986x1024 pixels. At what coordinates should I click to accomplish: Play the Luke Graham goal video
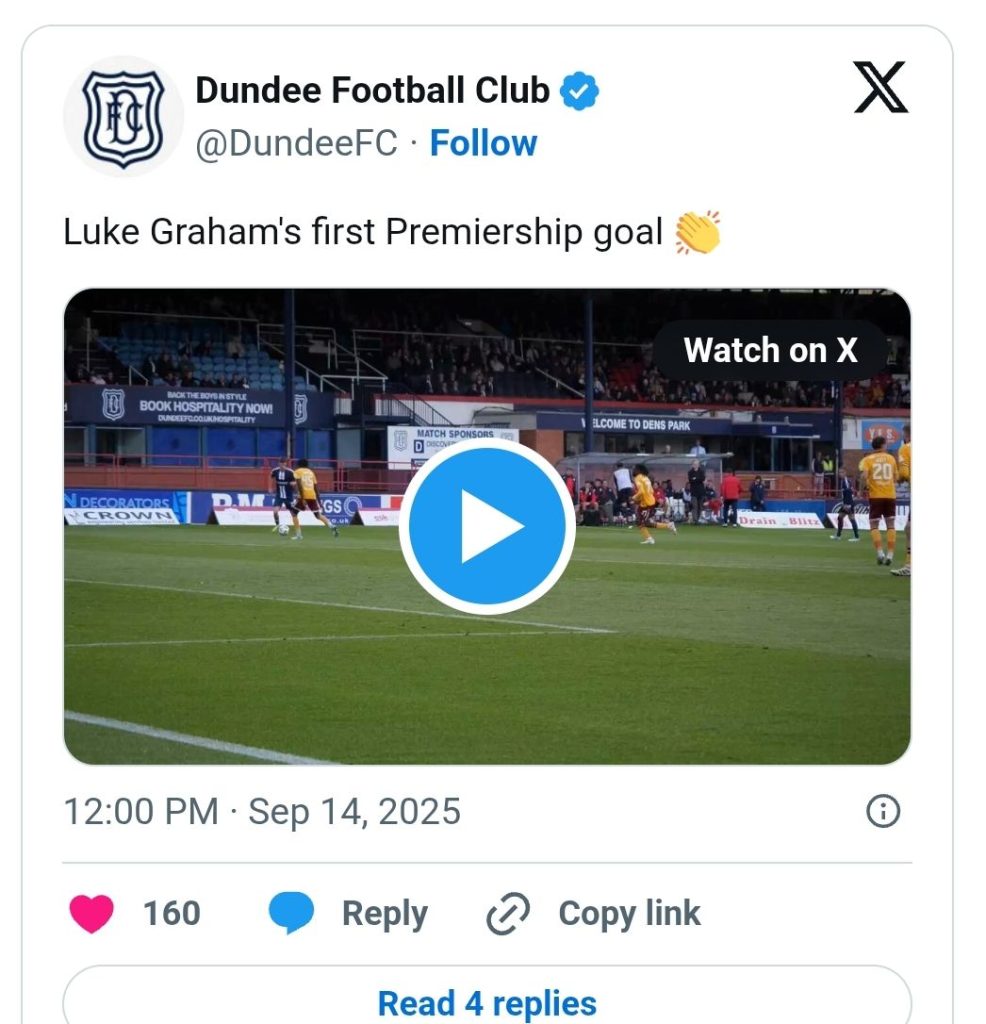point(487,526)
